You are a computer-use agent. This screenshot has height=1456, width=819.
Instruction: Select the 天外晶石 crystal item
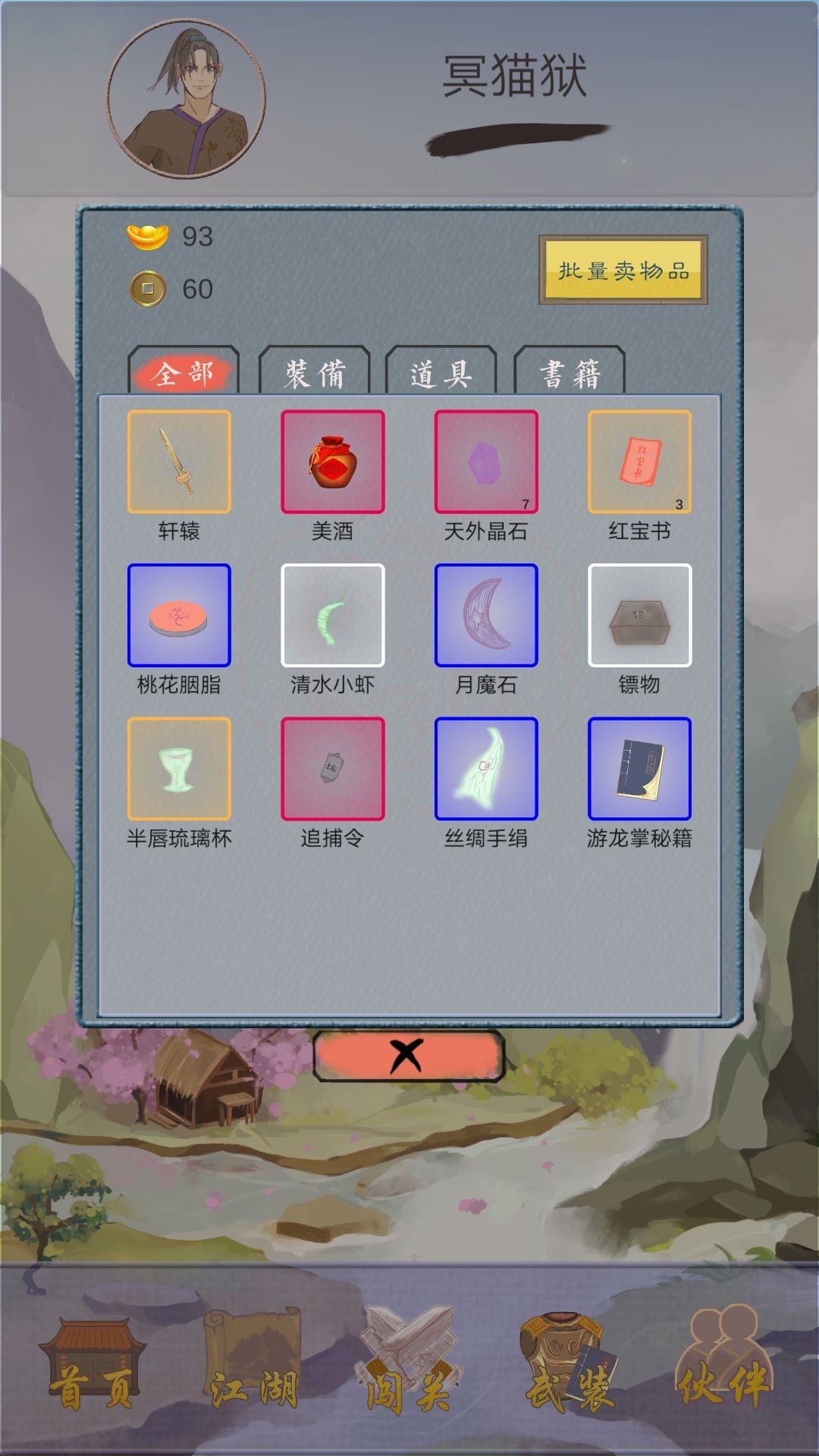[486, 462]
